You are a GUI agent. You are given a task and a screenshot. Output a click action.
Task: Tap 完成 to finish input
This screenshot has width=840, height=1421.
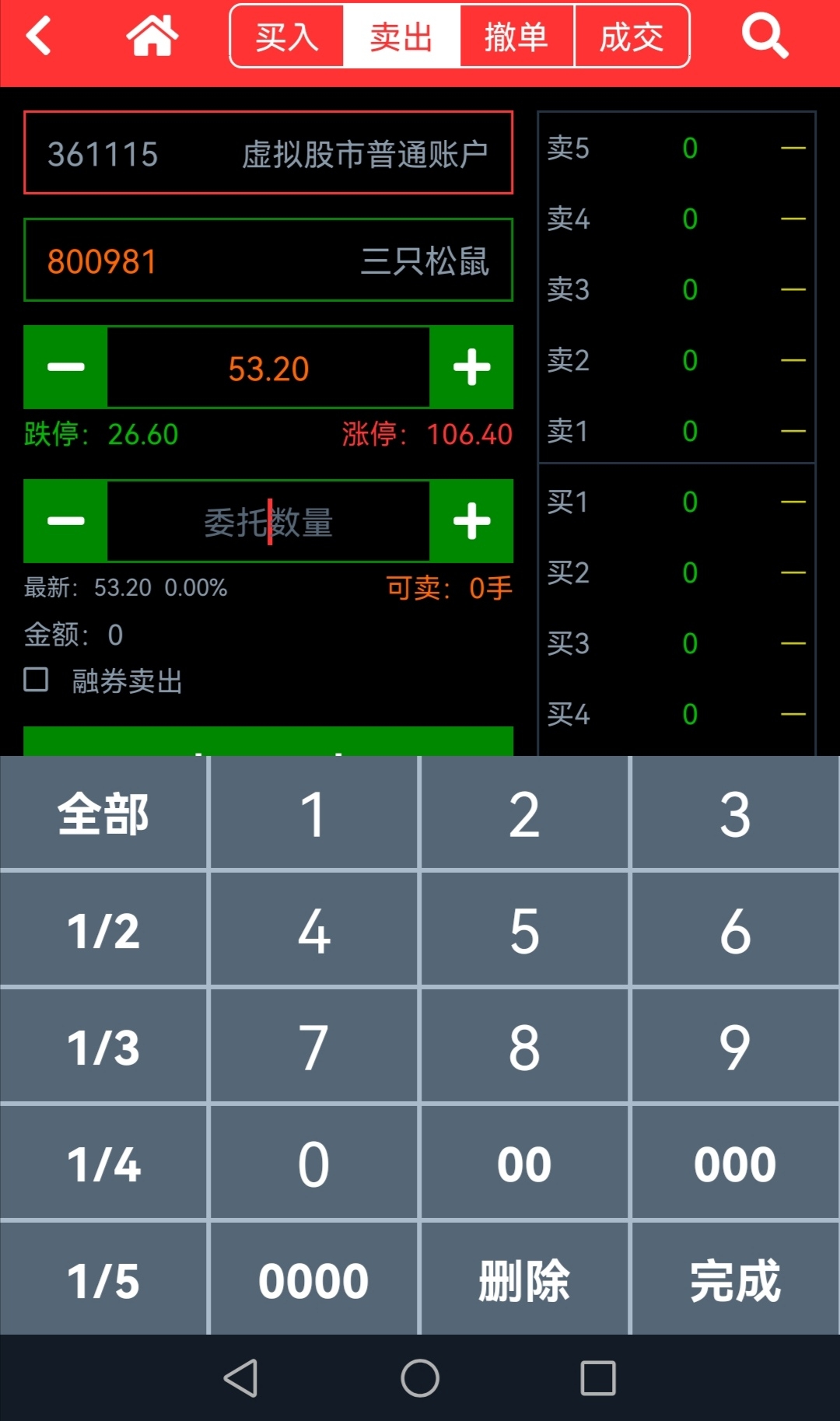735,1279
